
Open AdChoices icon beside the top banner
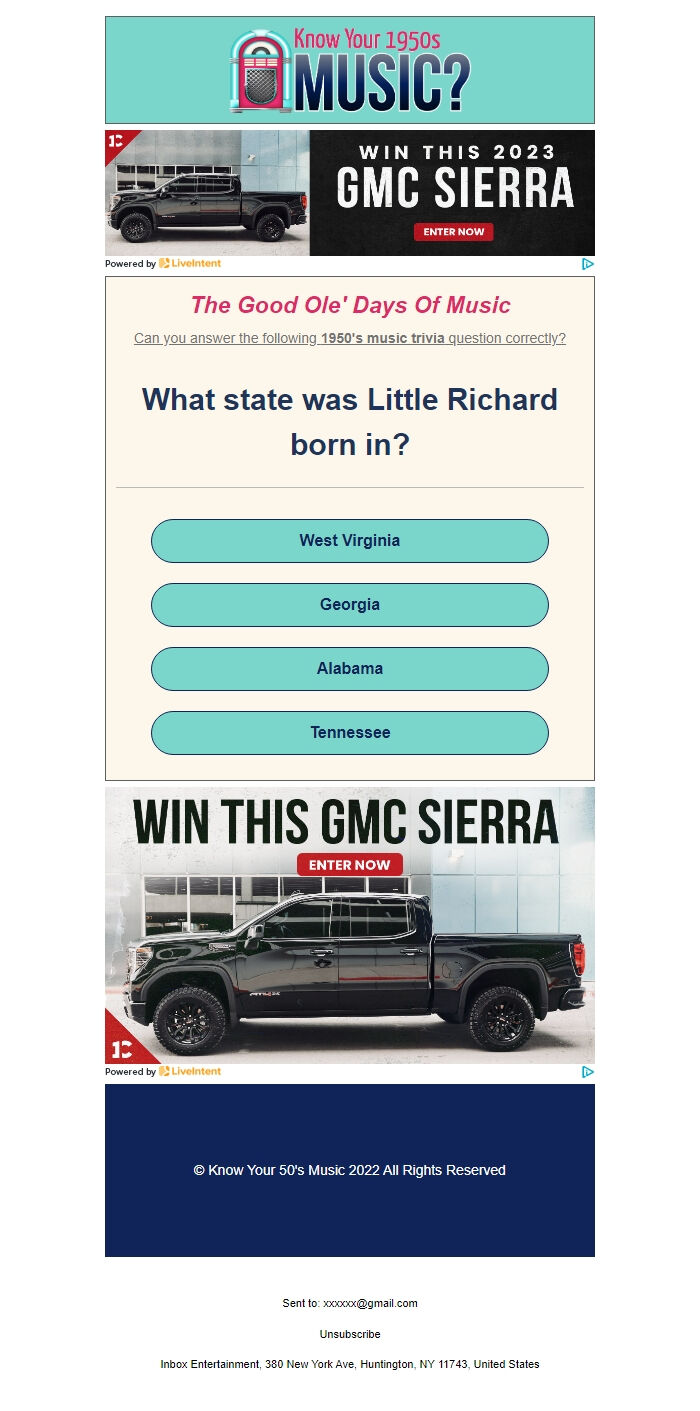[x=588, y=264]
